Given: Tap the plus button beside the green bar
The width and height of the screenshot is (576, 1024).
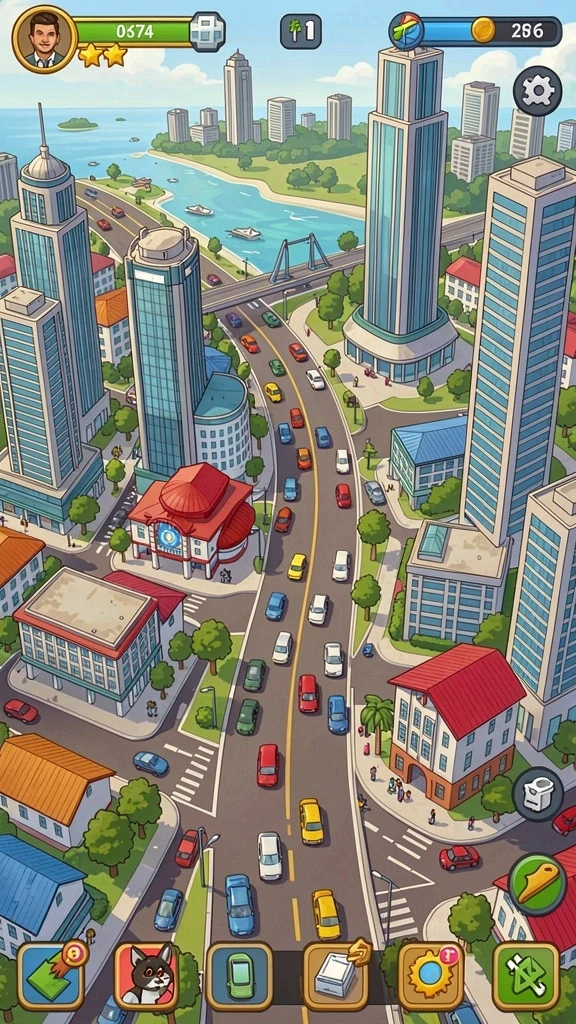Looking at the screenshot, I should [x=208, y=31].
